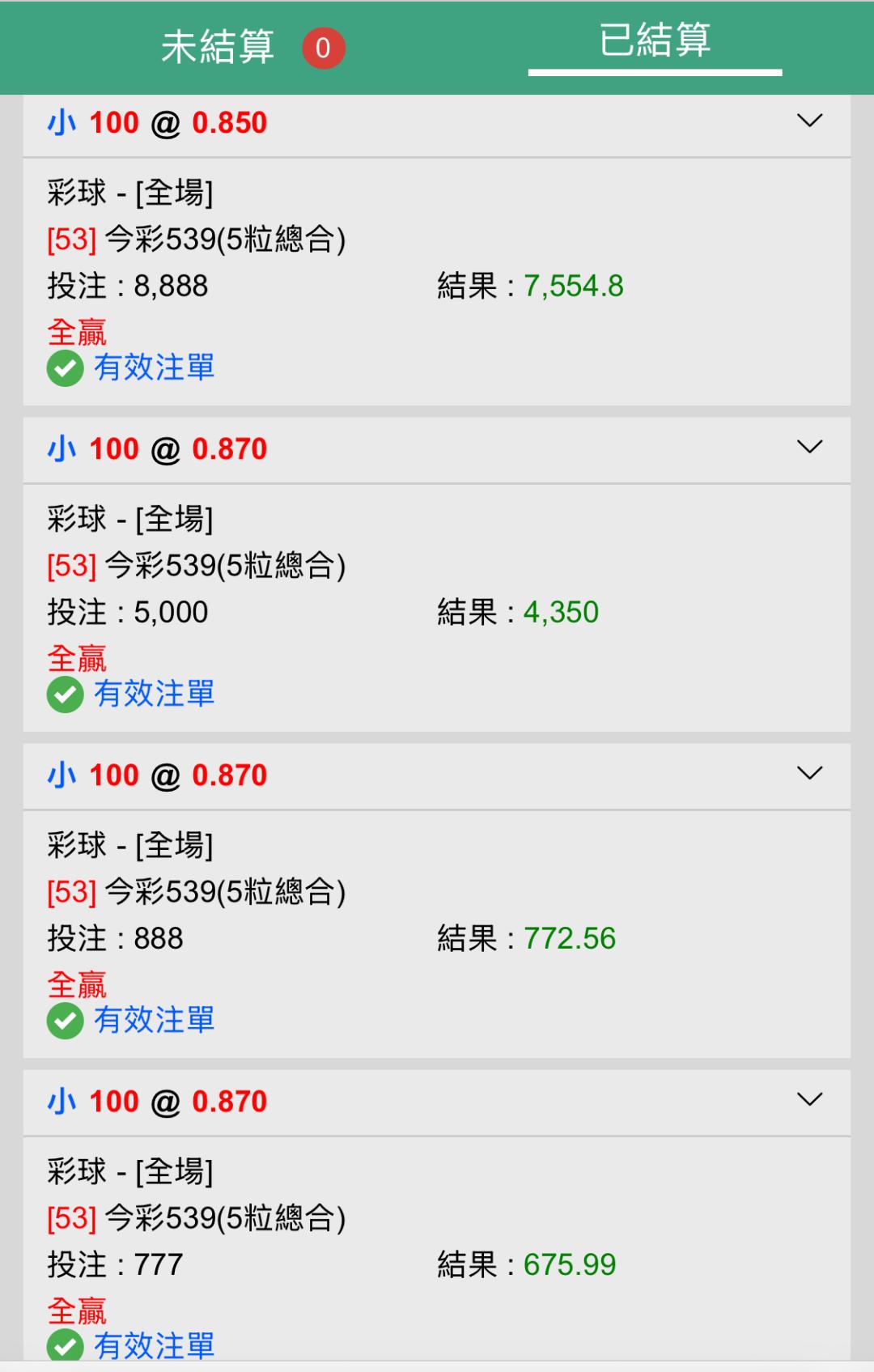
Task: Expand the bet with 投注 777
Action: 809,1100
